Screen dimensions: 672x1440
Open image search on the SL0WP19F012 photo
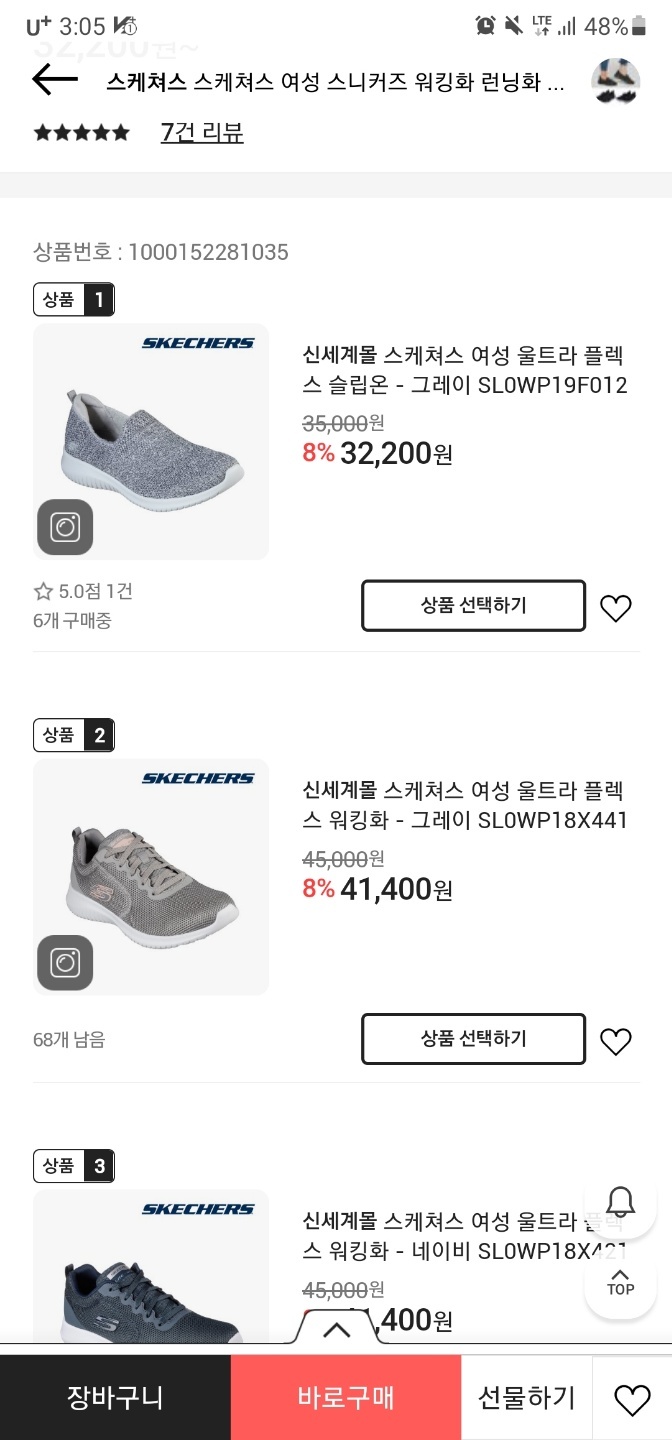[65, 527]
